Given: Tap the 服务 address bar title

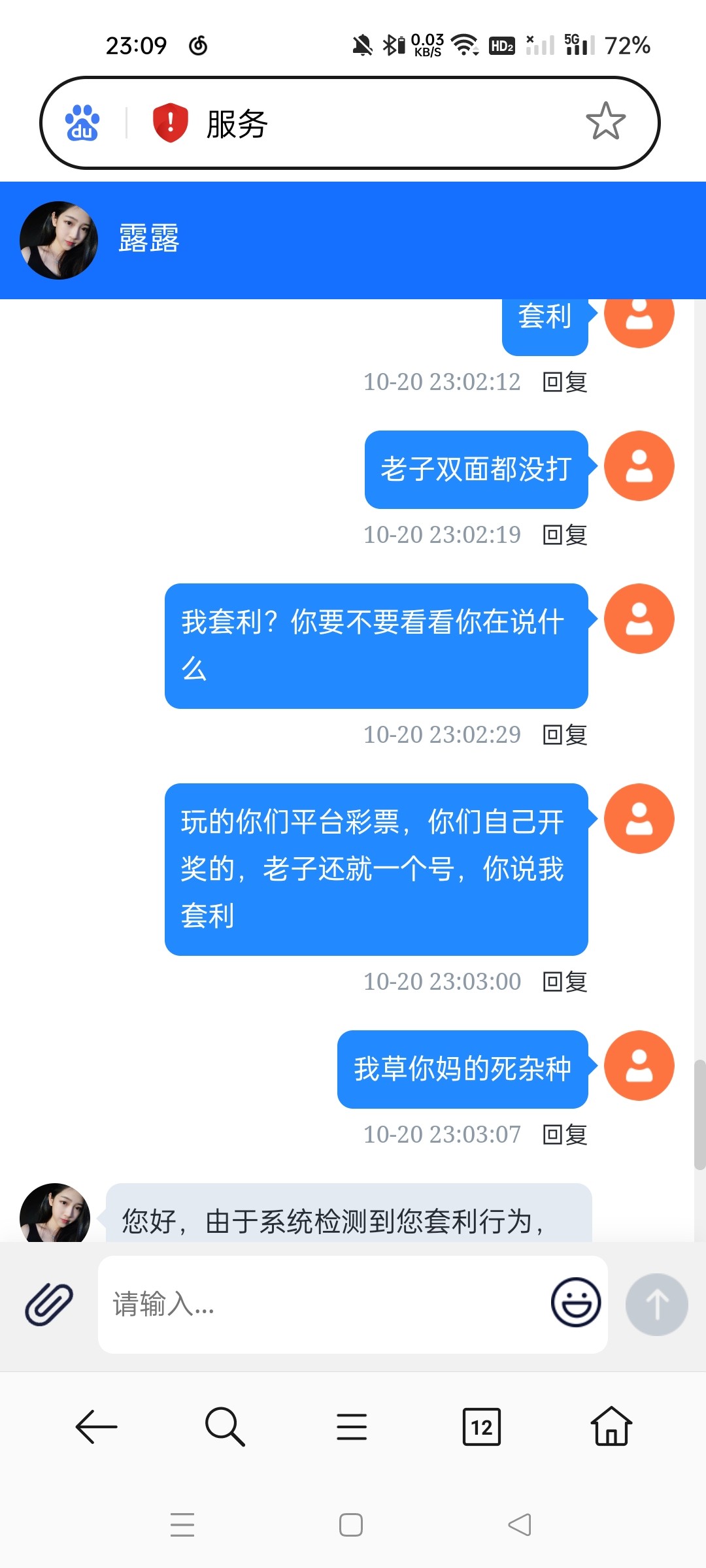Looking at the screenshot, I should click(237, 124).
